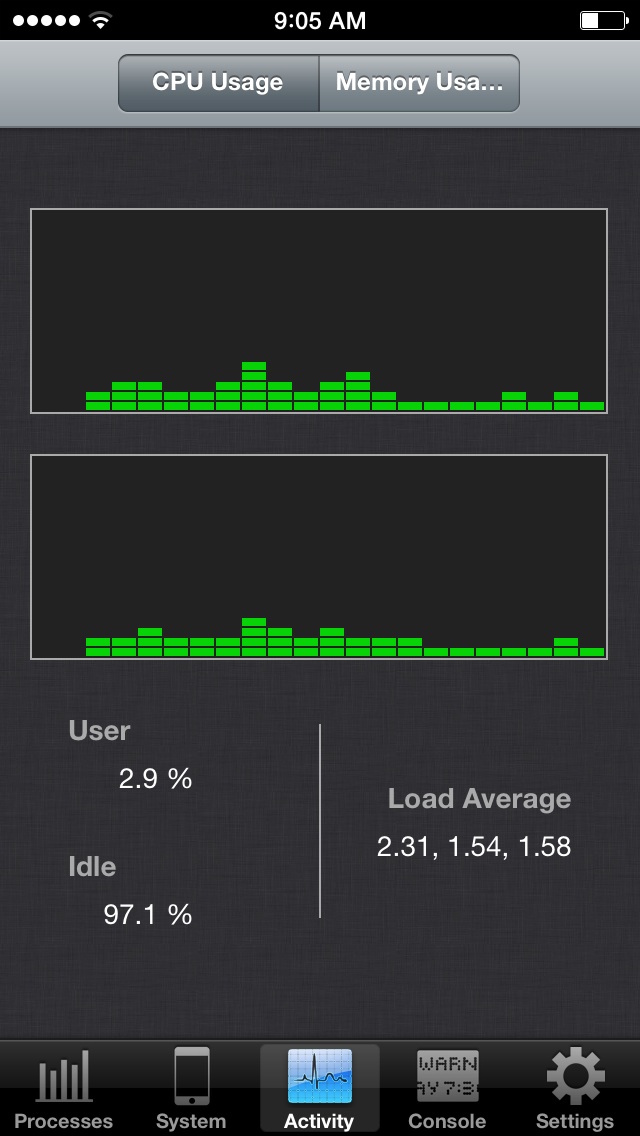Viewport: 640px width, 1136px height.
Task: Switch to the Memory Usage segment
Action: coord(419,83)
